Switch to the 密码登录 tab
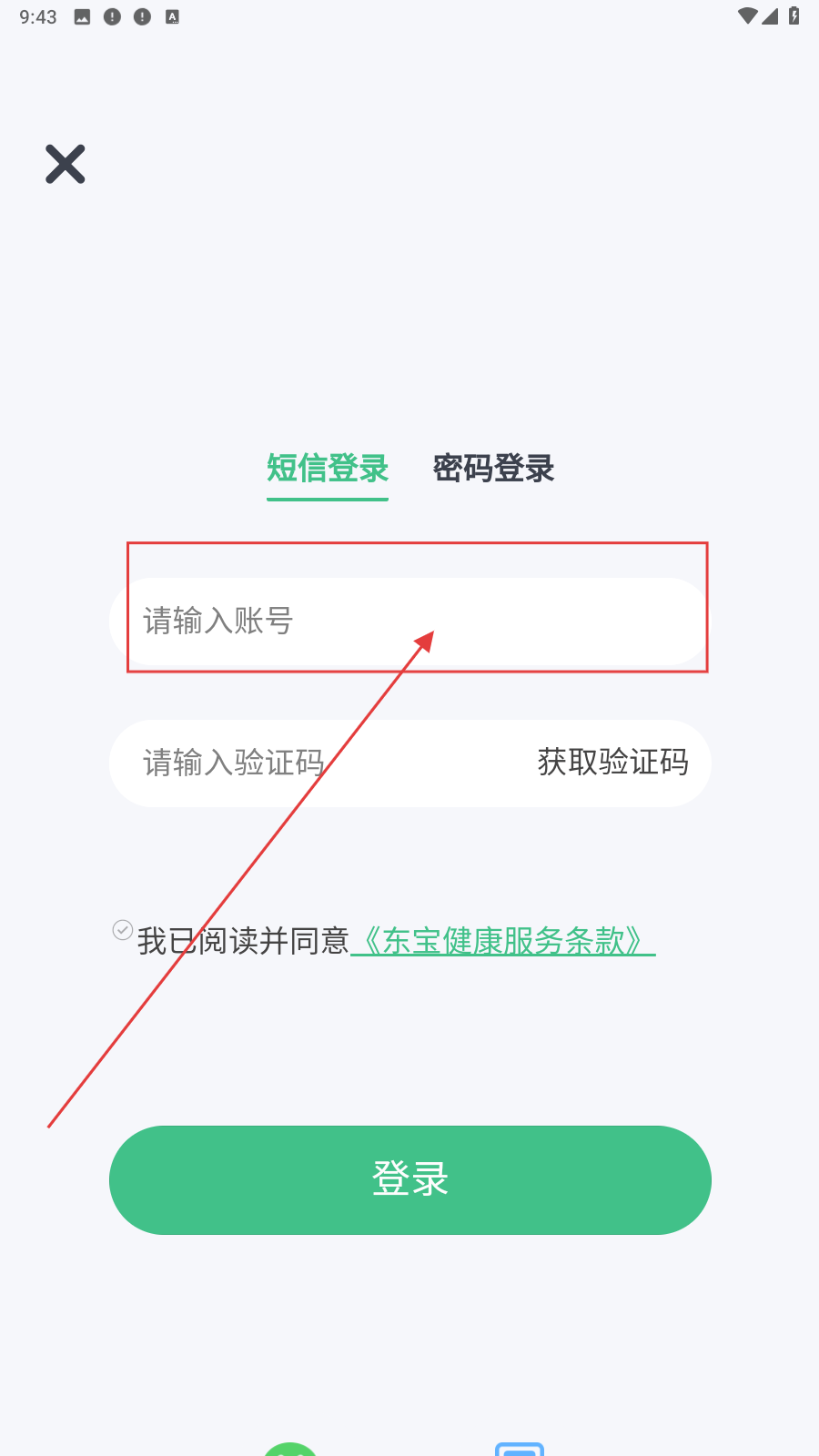819x1456 pixels. (493, 469)
